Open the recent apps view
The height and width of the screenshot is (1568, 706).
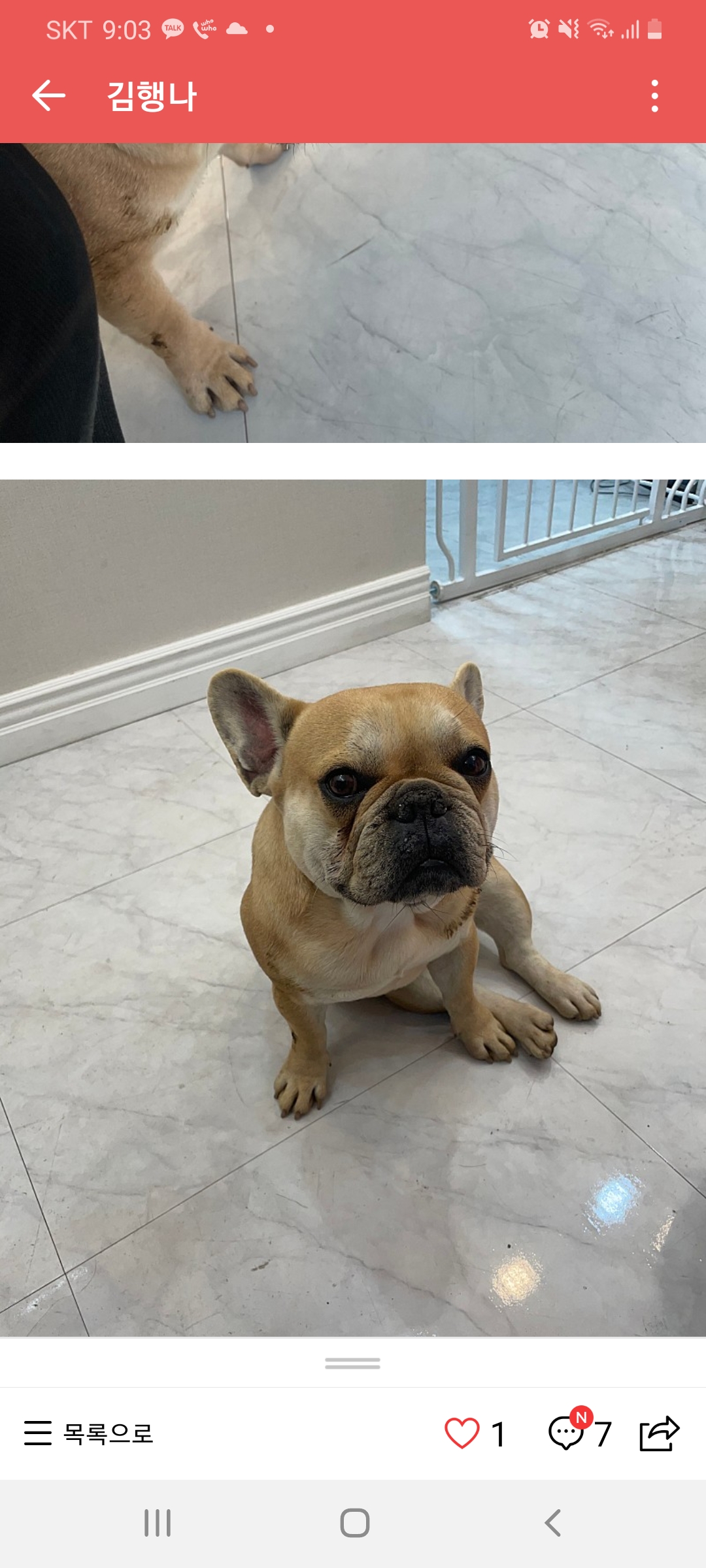[x=158, y=1523]
